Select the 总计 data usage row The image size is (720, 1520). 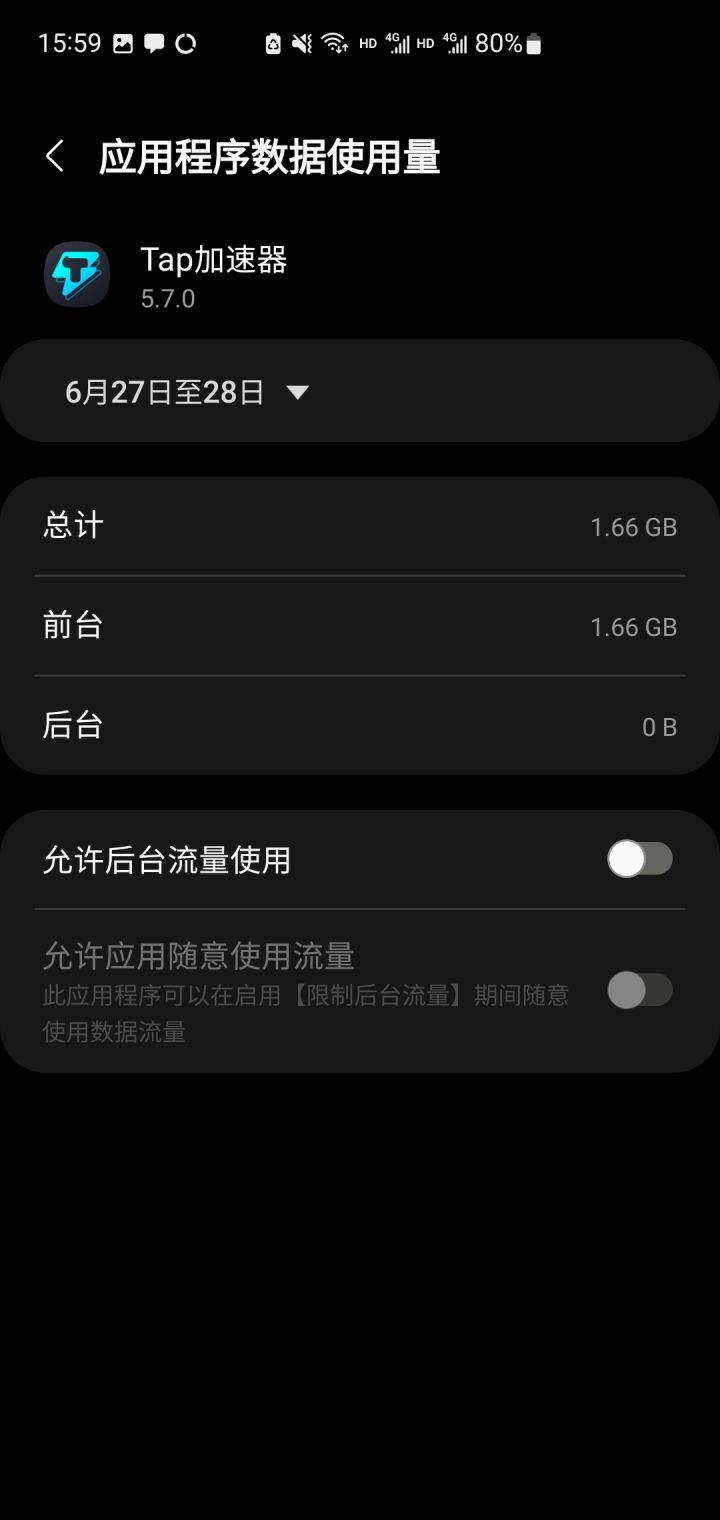tap(360, 525)
